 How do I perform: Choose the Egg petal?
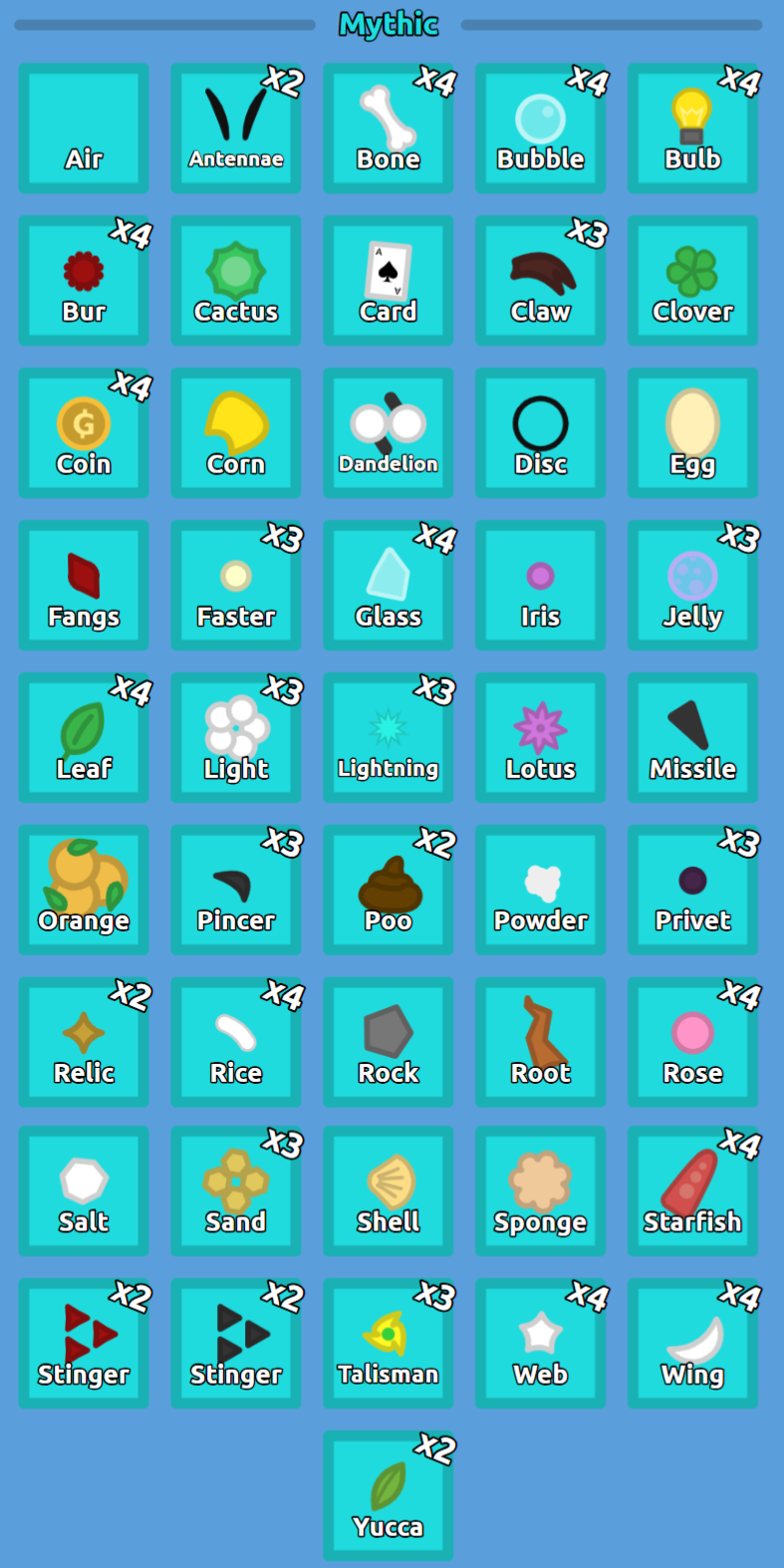click(x=692, y=433)
